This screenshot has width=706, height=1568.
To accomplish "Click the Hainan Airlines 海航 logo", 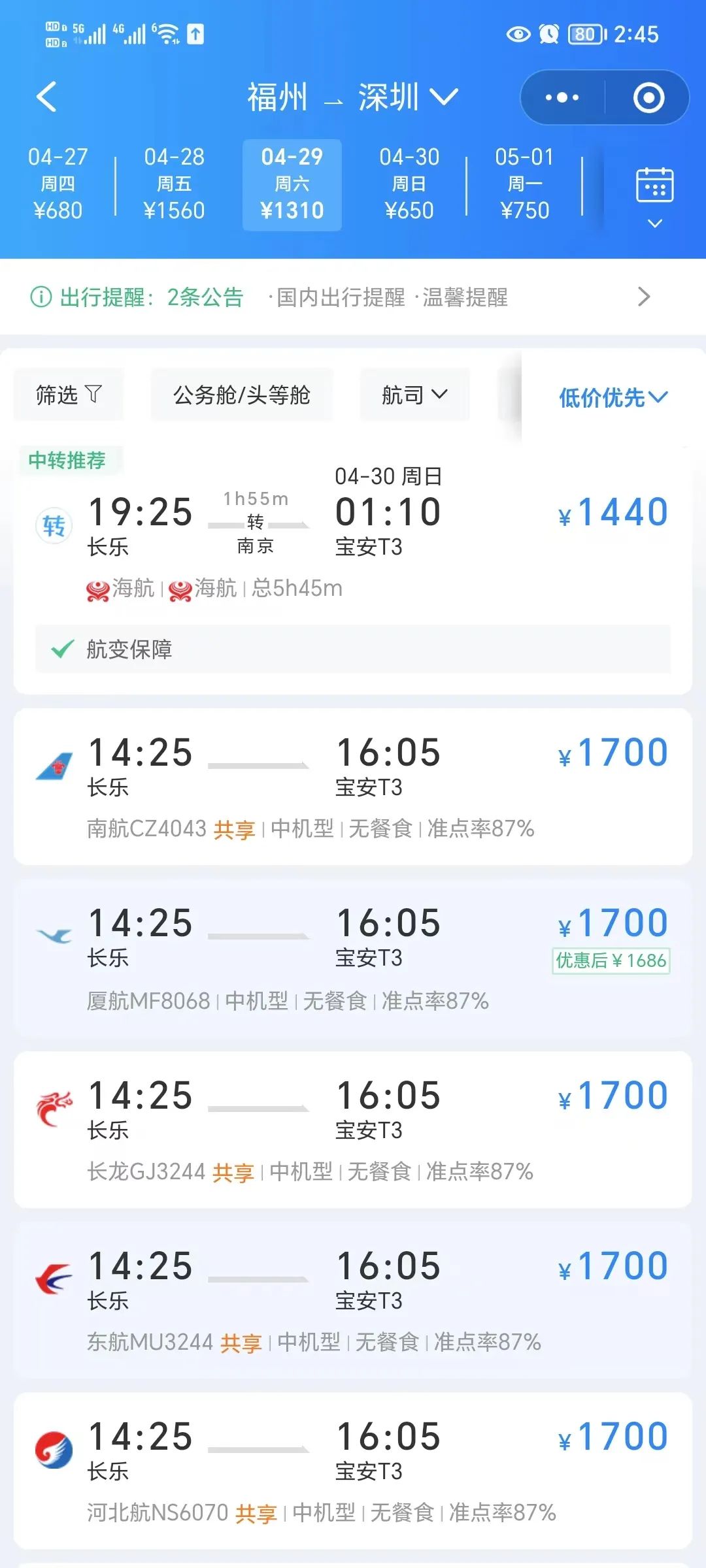I will (95, 589).
